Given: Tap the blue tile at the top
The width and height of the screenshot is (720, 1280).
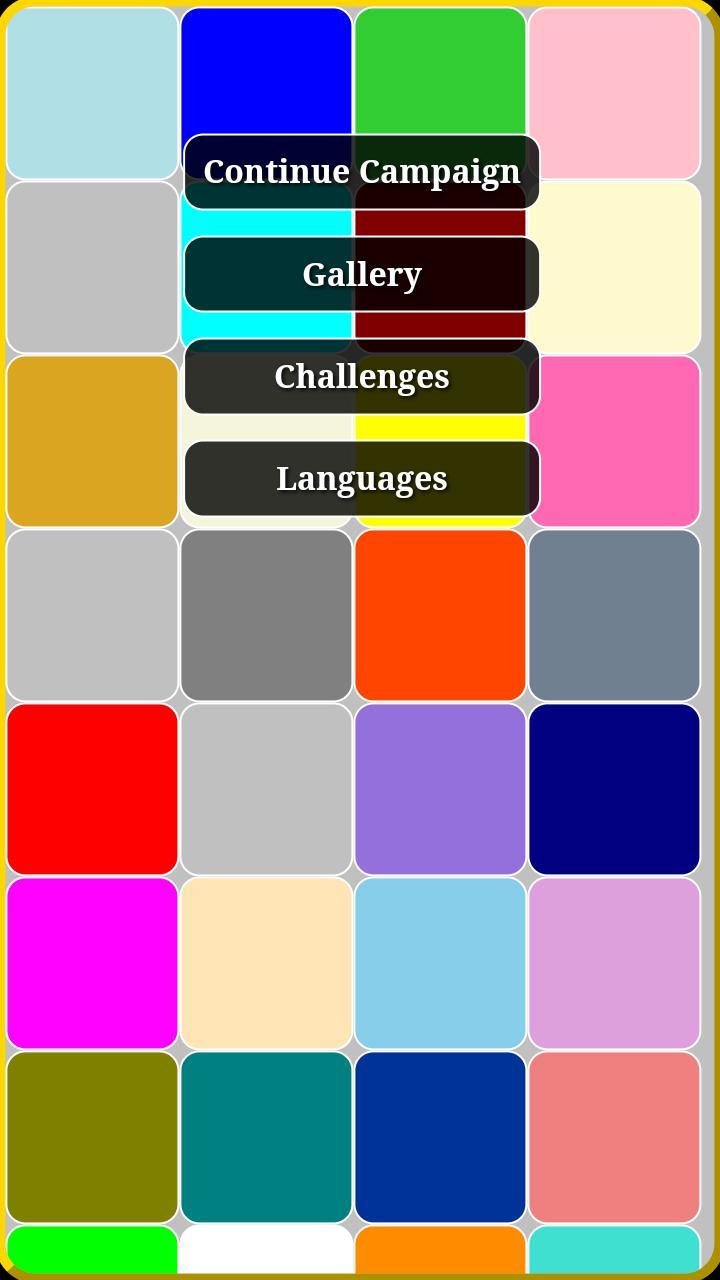Looking at the screenshot, I should click(x=266, y=70).
